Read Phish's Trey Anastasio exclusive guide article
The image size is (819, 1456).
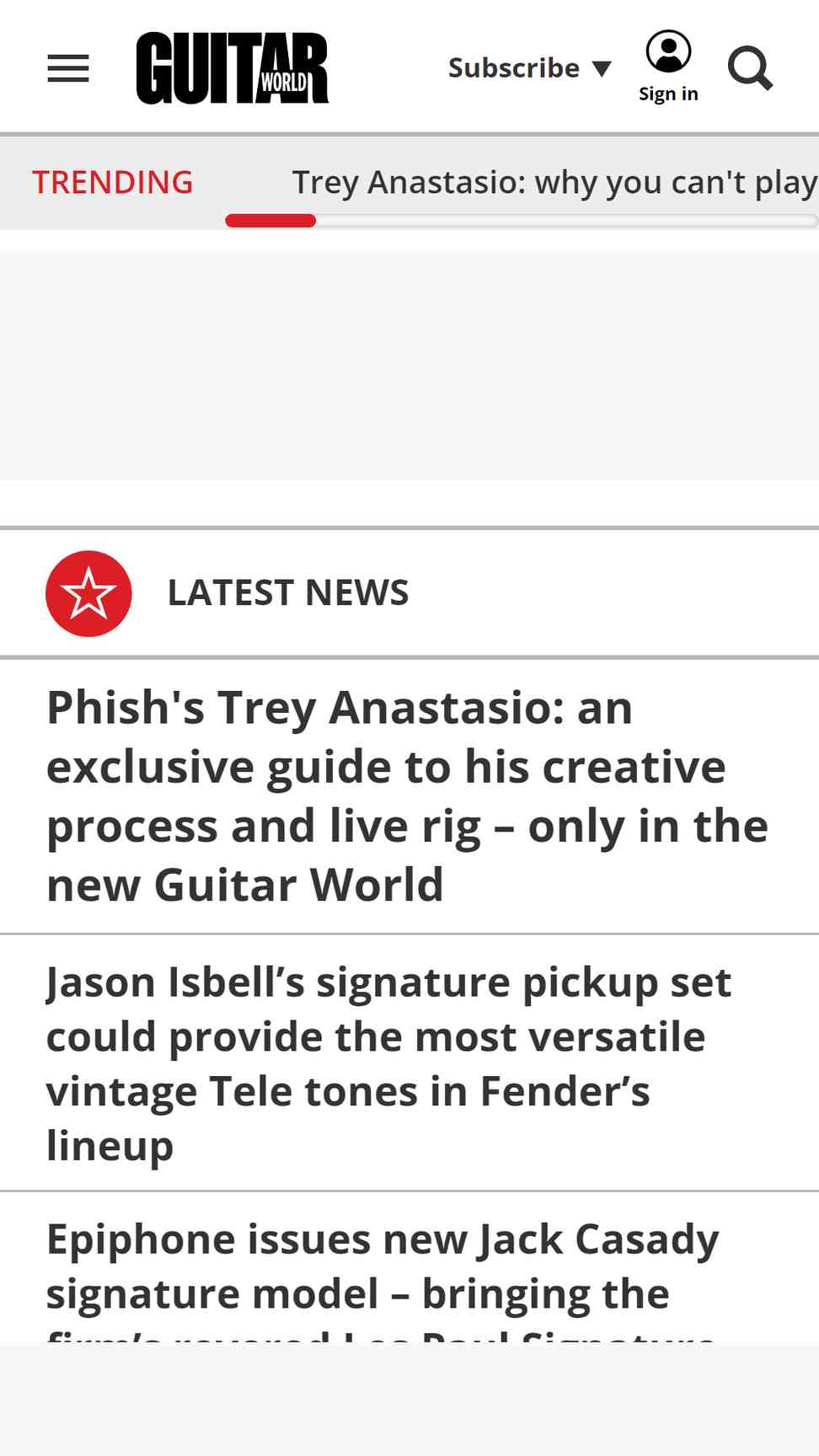(408, 795)
